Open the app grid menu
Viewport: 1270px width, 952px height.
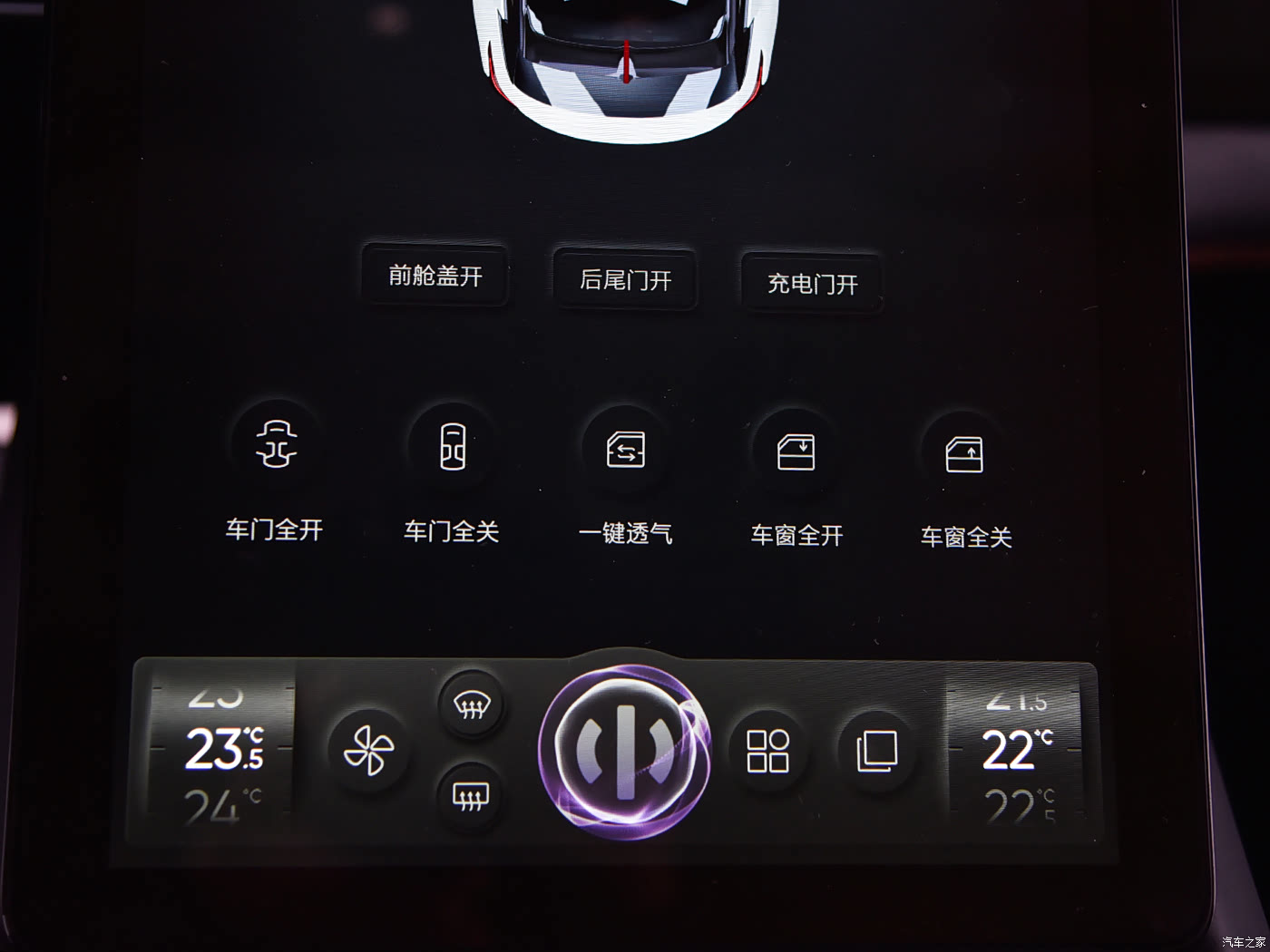pos(767,751)
